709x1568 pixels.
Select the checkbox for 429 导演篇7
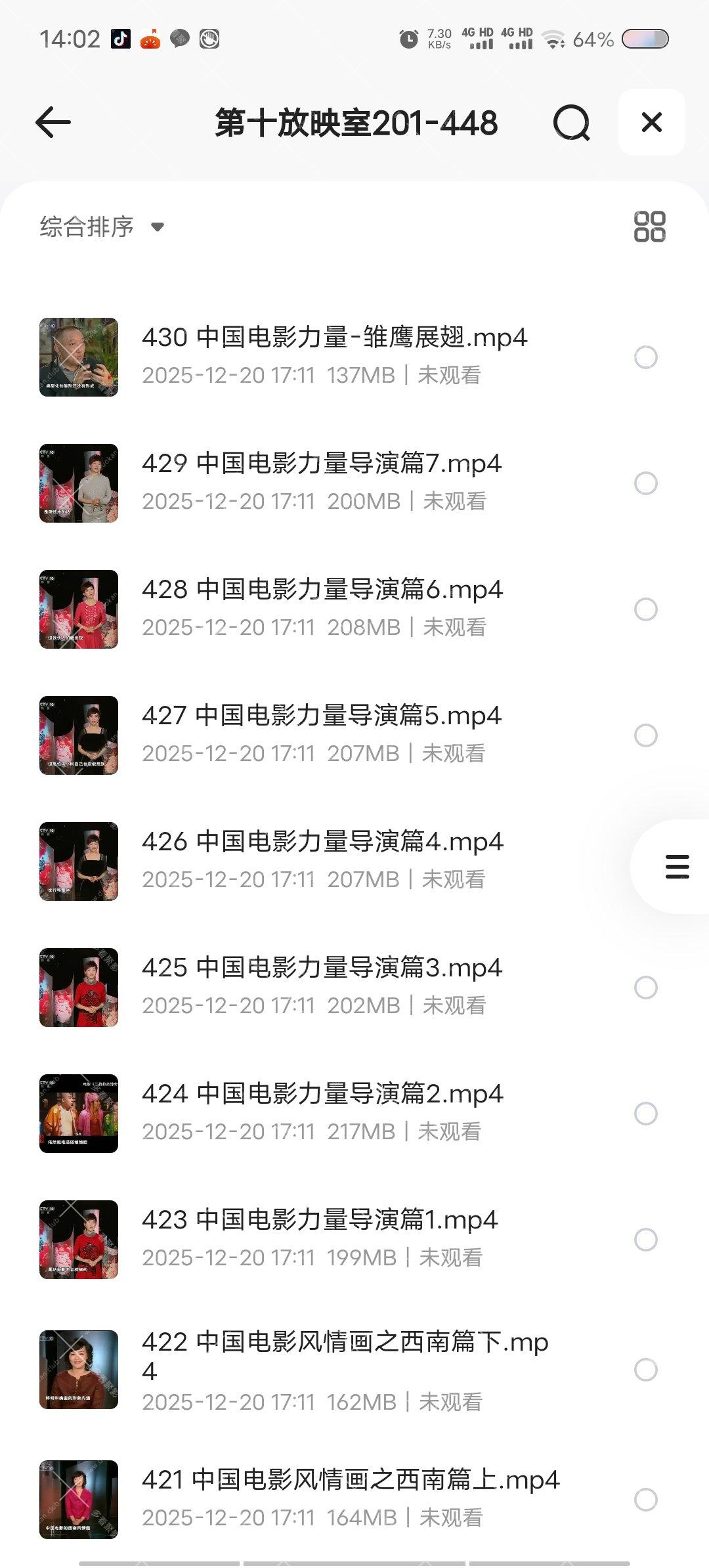click(x=645, y=483)
